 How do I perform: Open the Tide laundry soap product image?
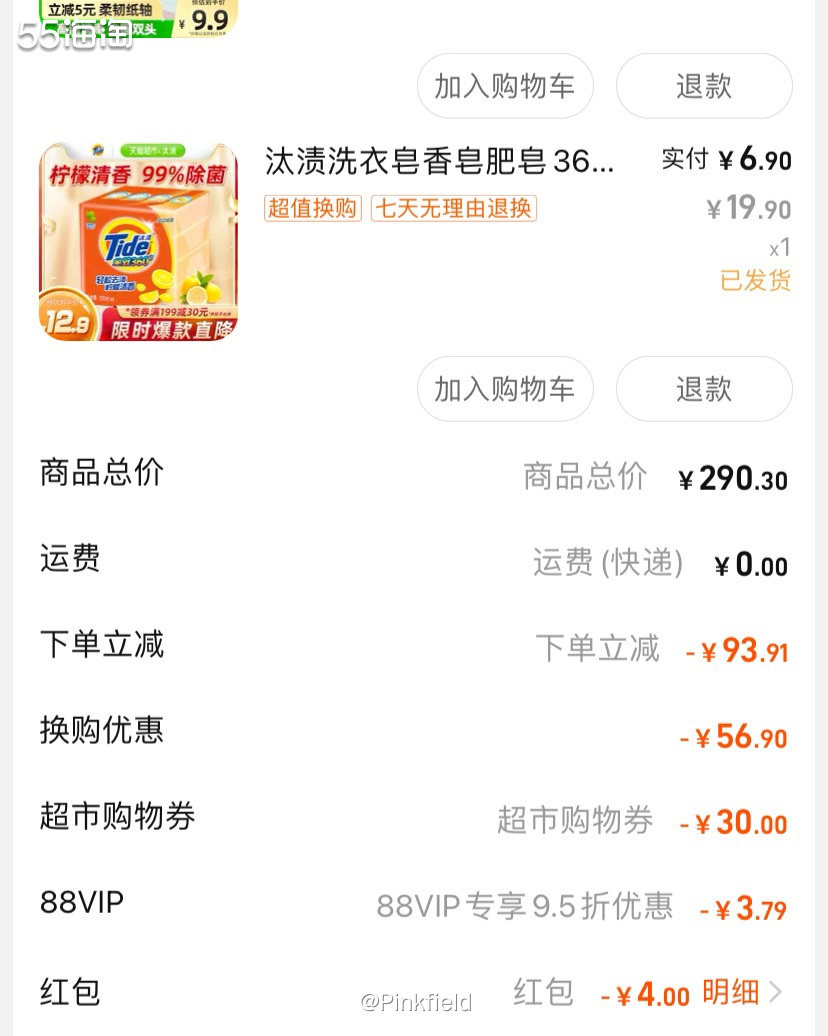pos(138,242)
